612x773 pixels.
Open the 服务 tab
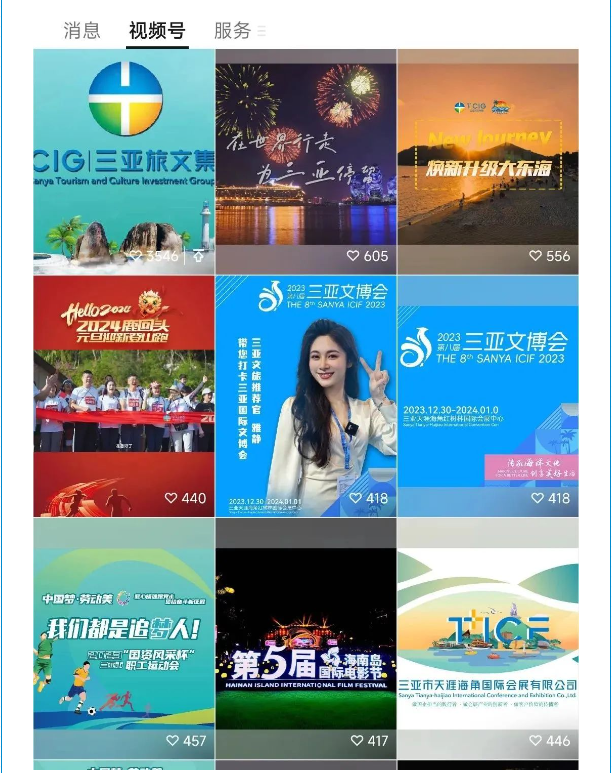pyautogui.click(x=233, y=31)
